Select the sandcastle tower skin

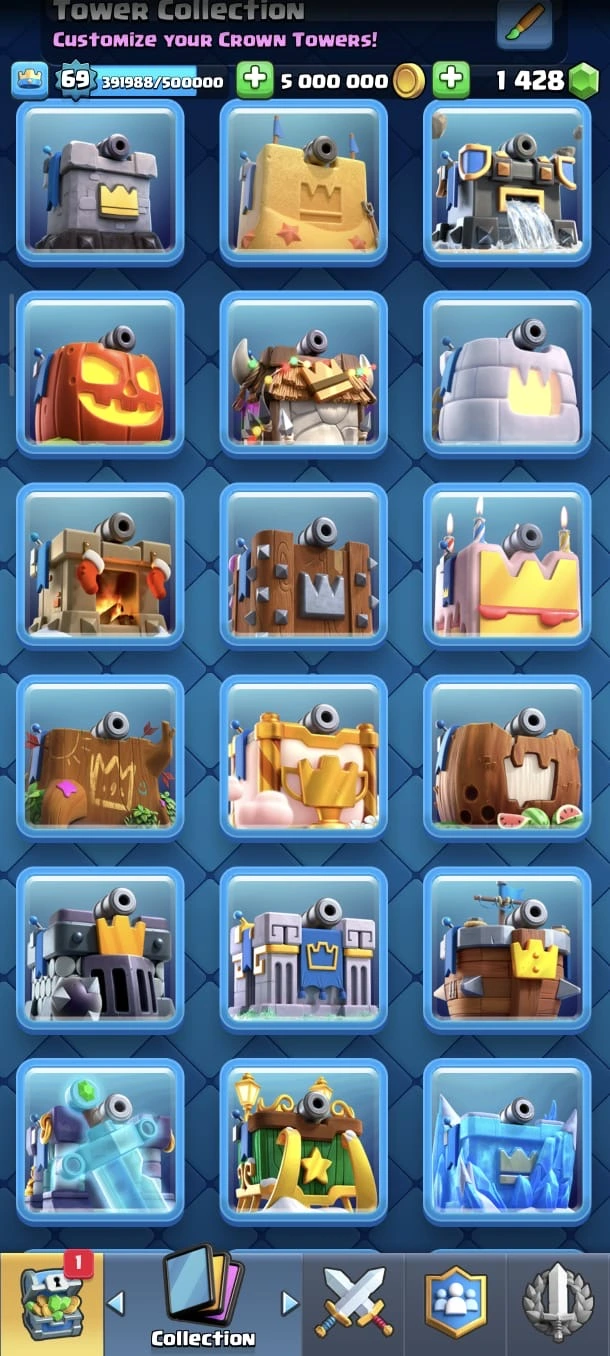pyautogui.click(x=304, y=182)
